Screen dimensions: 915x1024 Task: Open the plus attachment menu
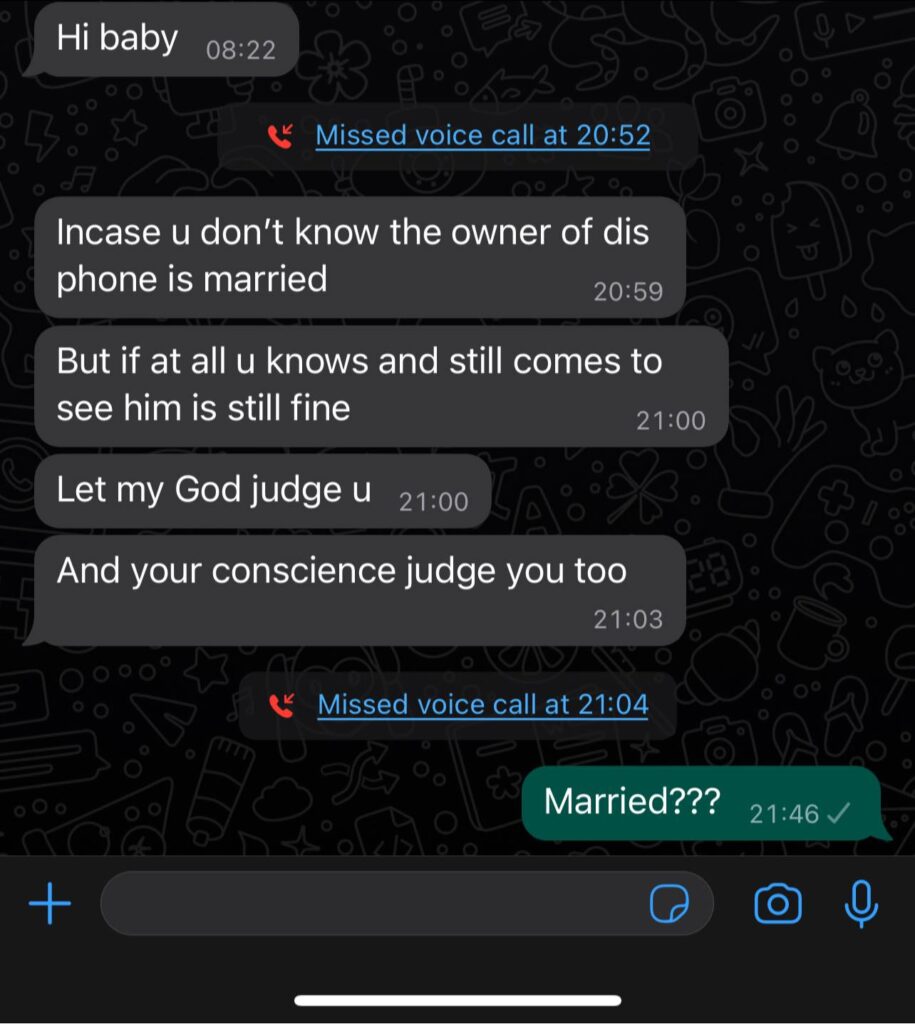(x=50, y=905)
